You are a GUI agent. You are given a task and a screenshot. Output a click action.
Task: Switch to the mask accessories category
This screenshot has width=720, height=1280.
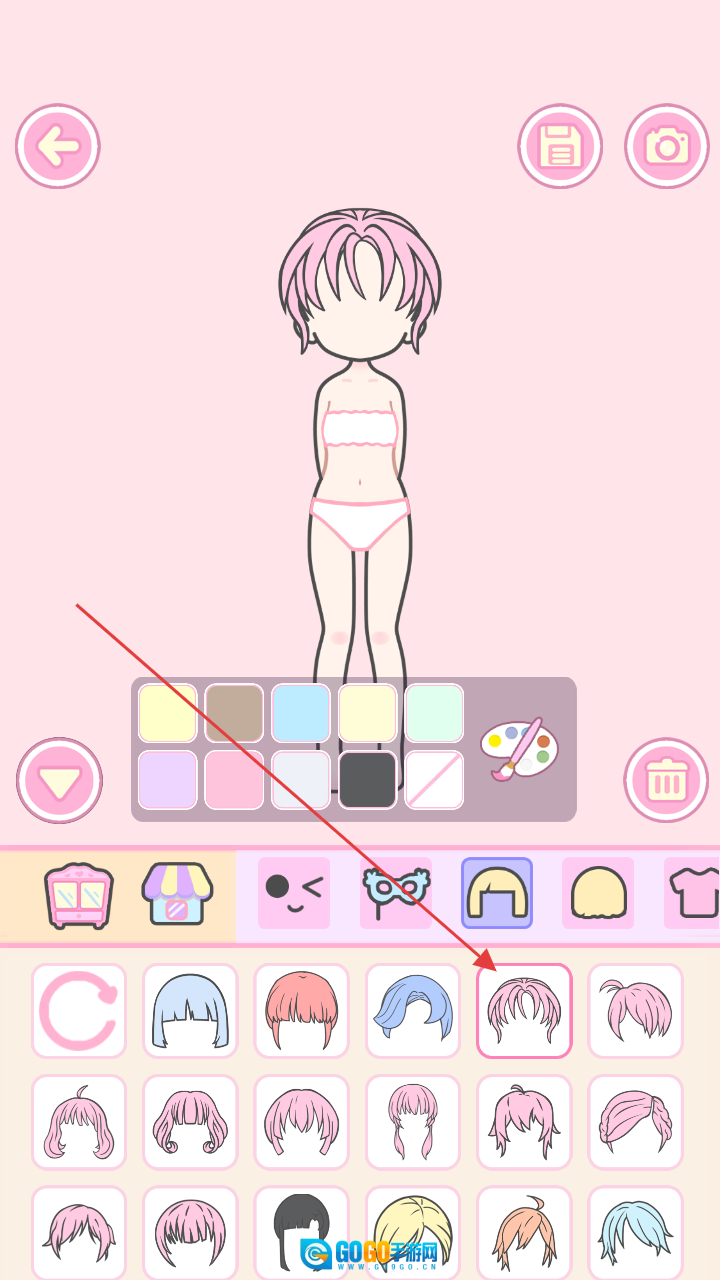point(396,893)
